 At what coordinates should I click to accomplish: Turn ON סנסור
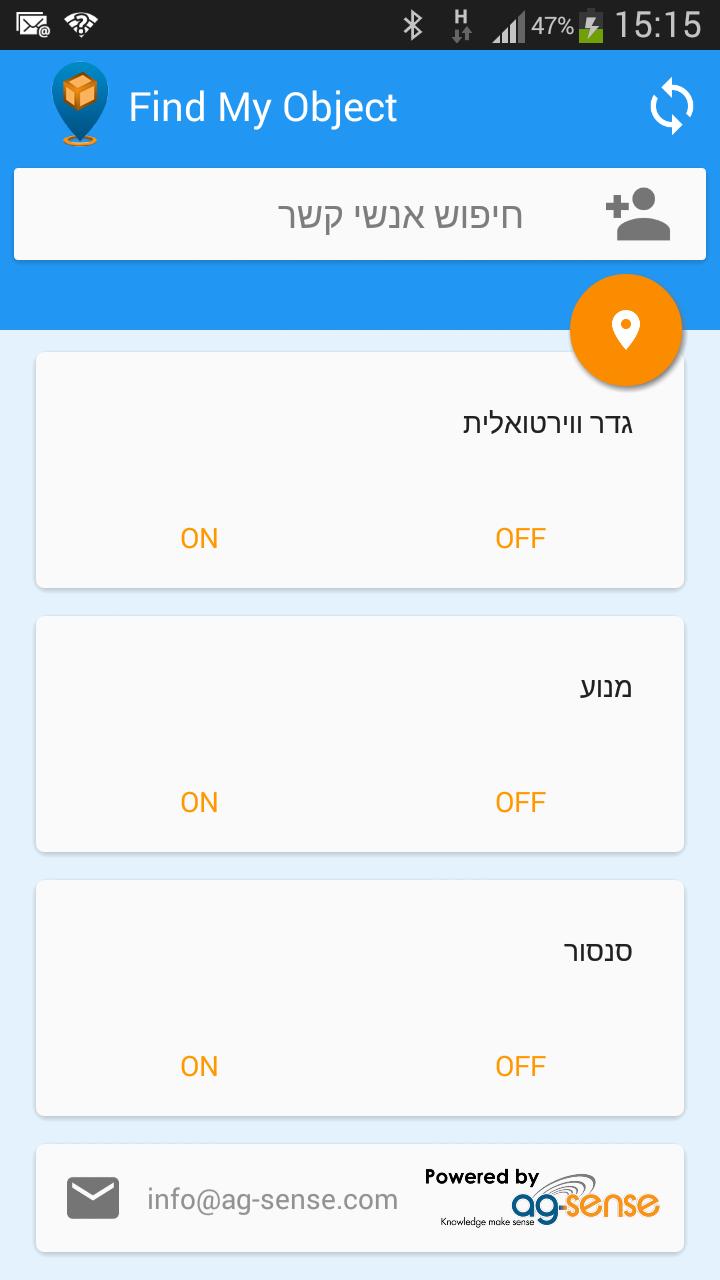pos(199,1067)
